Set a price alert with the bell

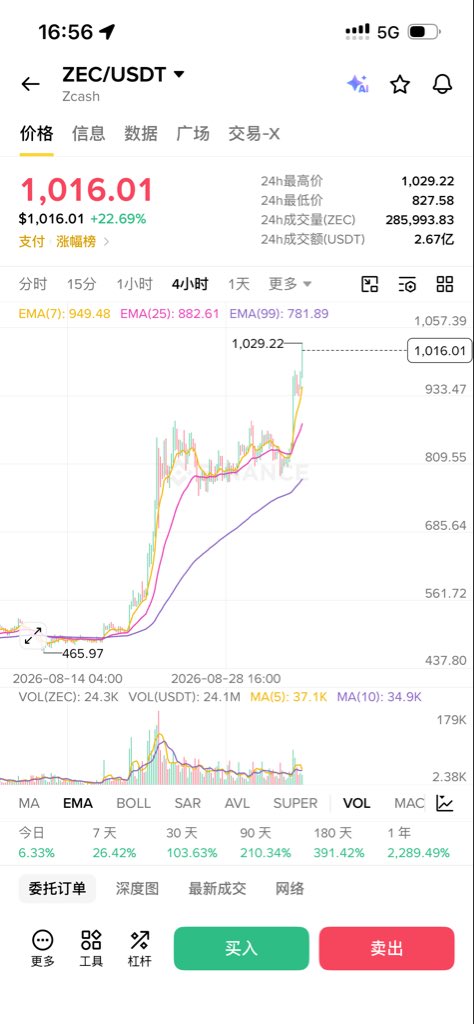(443, 84)
